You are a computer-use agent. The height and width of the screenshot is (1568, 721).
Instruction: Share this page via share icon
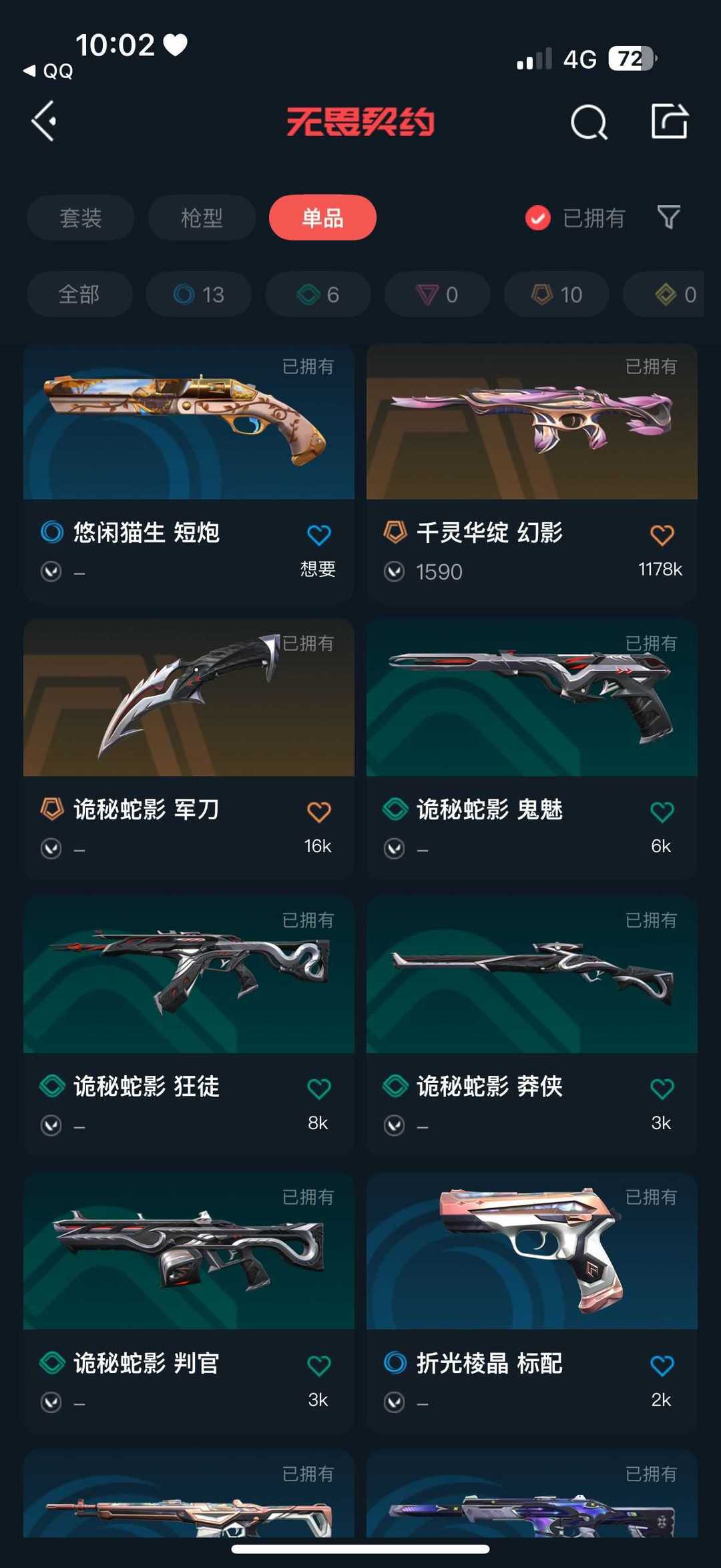[x=669, y=121]
